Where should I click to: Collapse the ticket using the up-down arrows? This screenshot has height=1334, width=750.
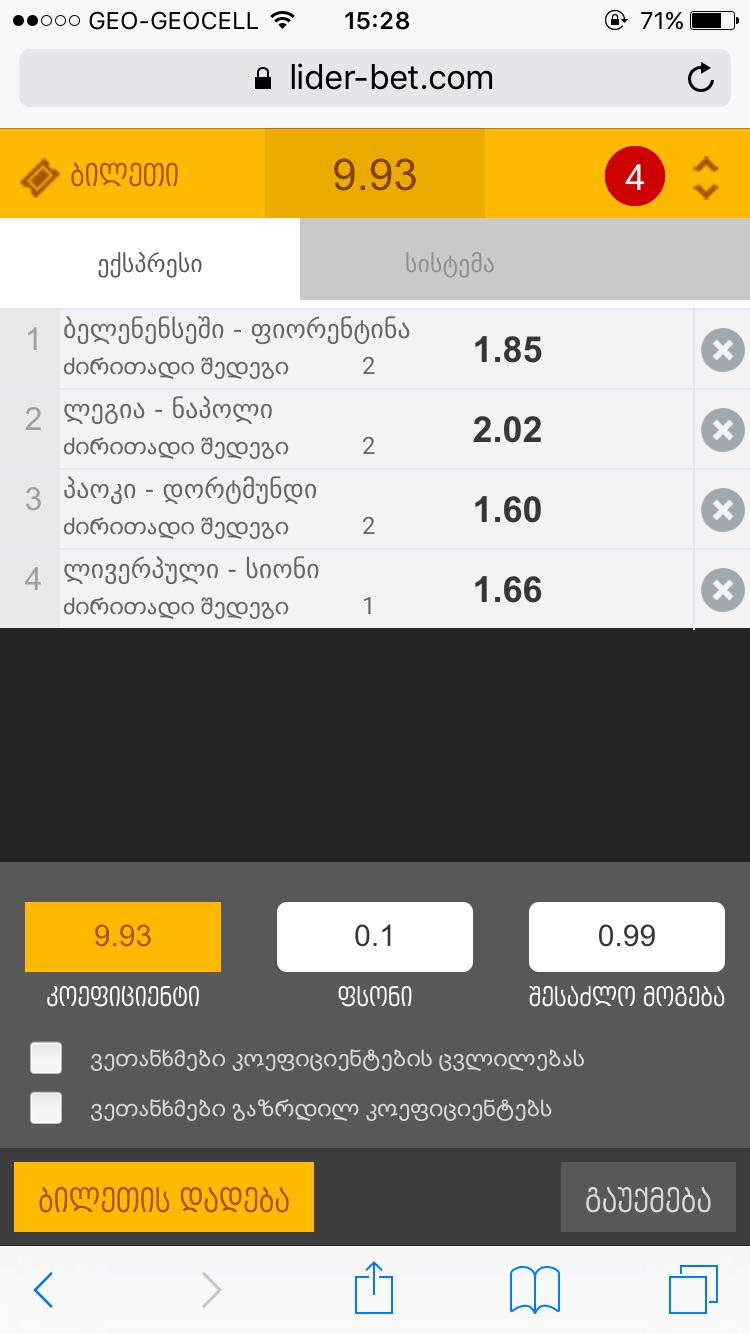(x=706, y=178)
